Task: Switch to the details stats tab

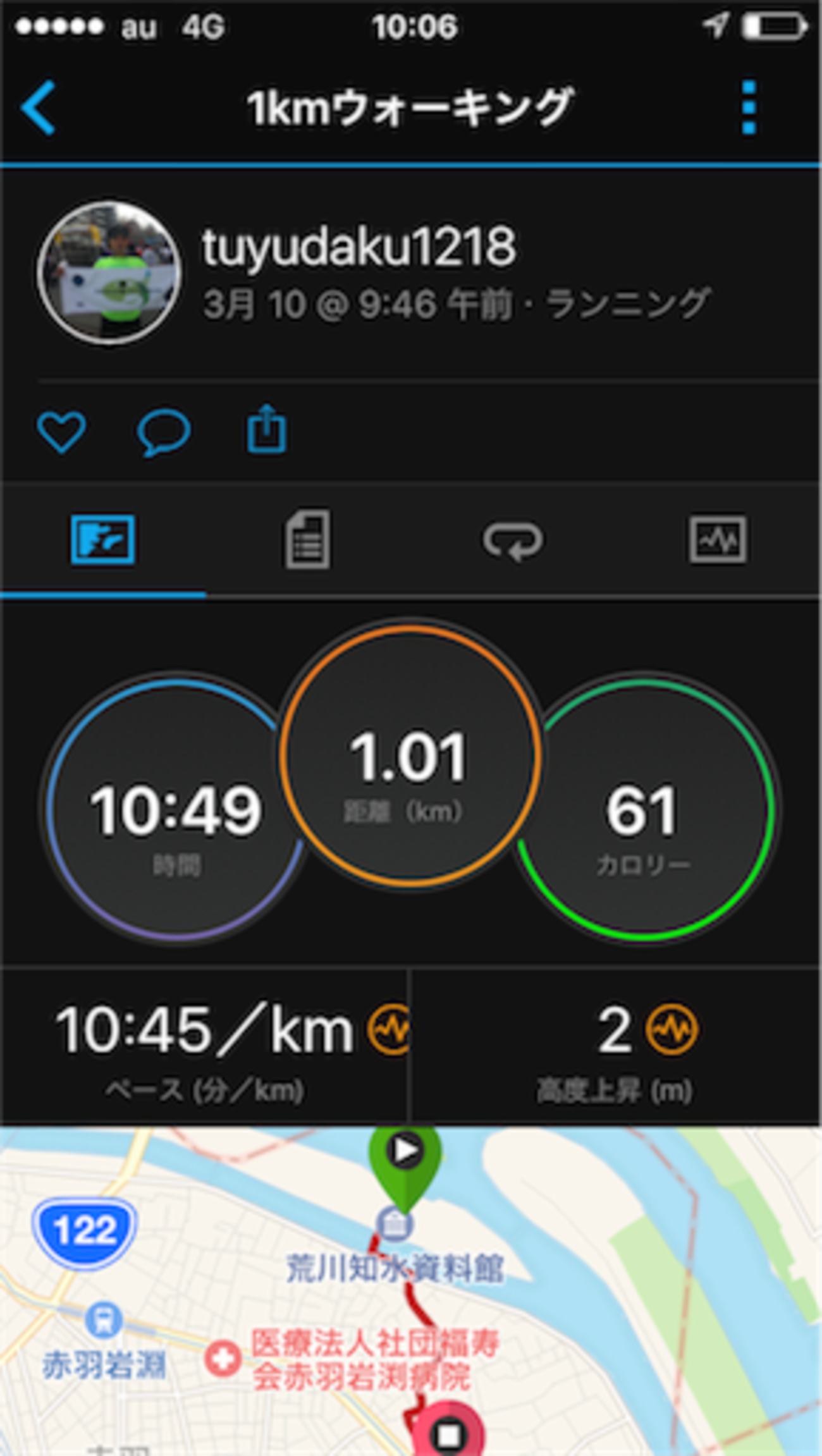Action: pos(307,539)
